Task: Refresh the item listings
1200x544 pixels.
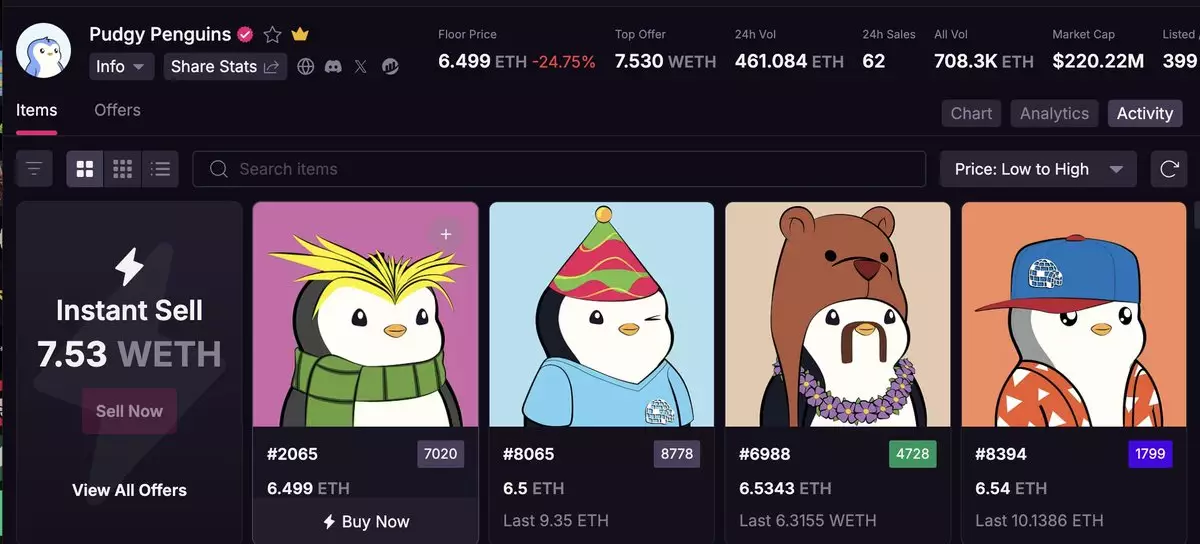Action: click(1168, 169)
